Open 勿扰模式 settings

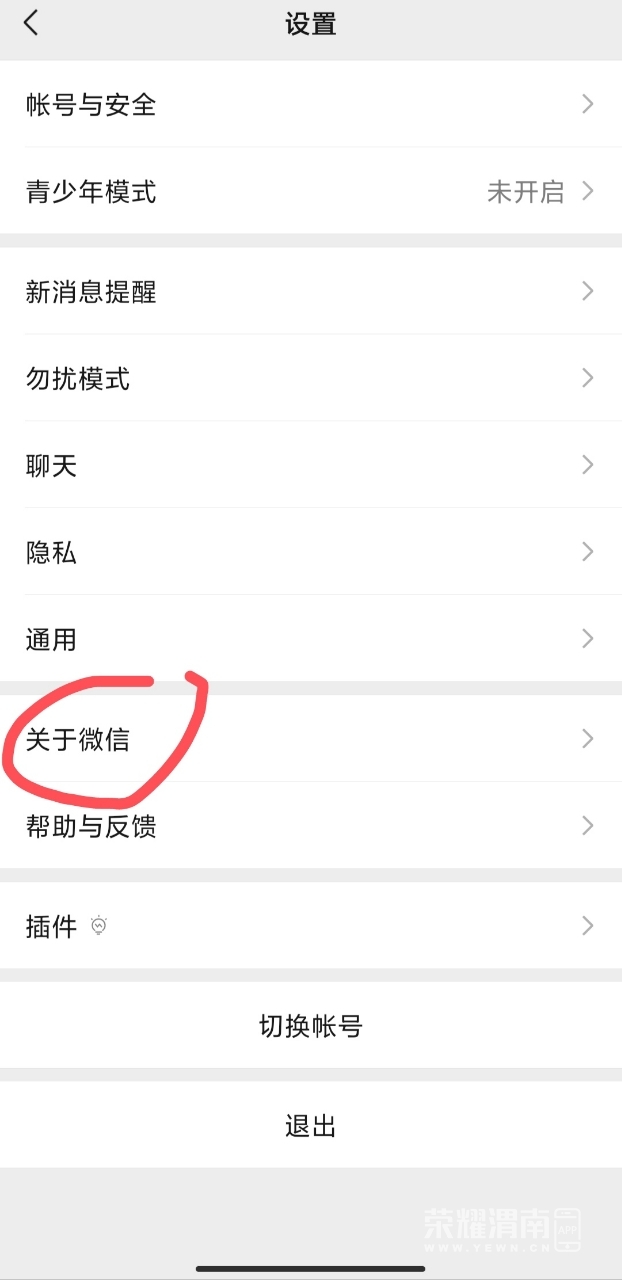[x=310, y=378]
